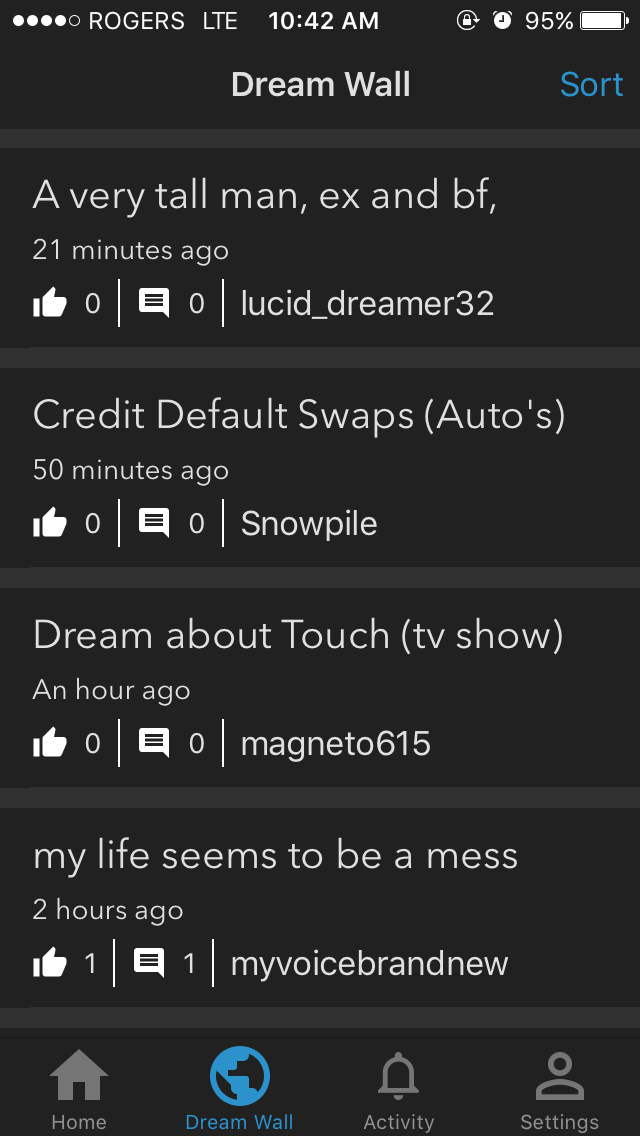Like the dream by lucid_dreamer32
This screenshot has height=1136, width=640.
(x=50, y=303)
